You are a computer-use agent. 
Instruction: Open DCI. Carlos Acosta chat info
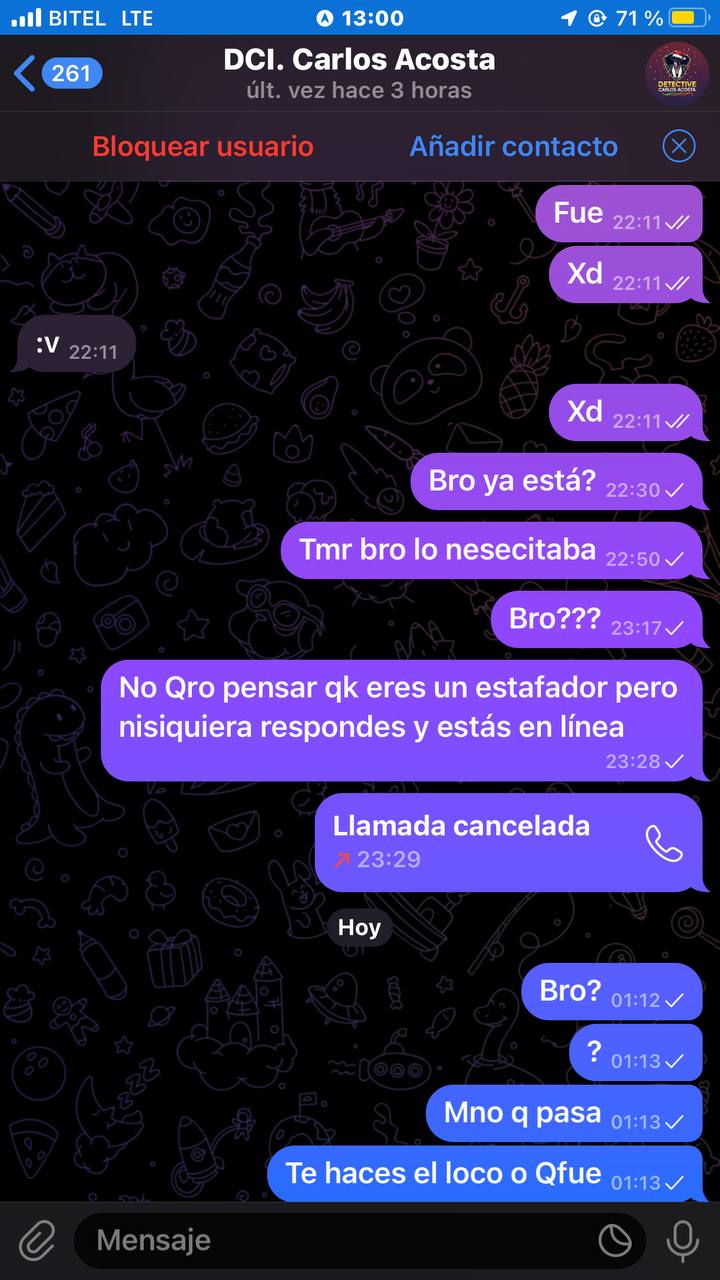[359, 73]
